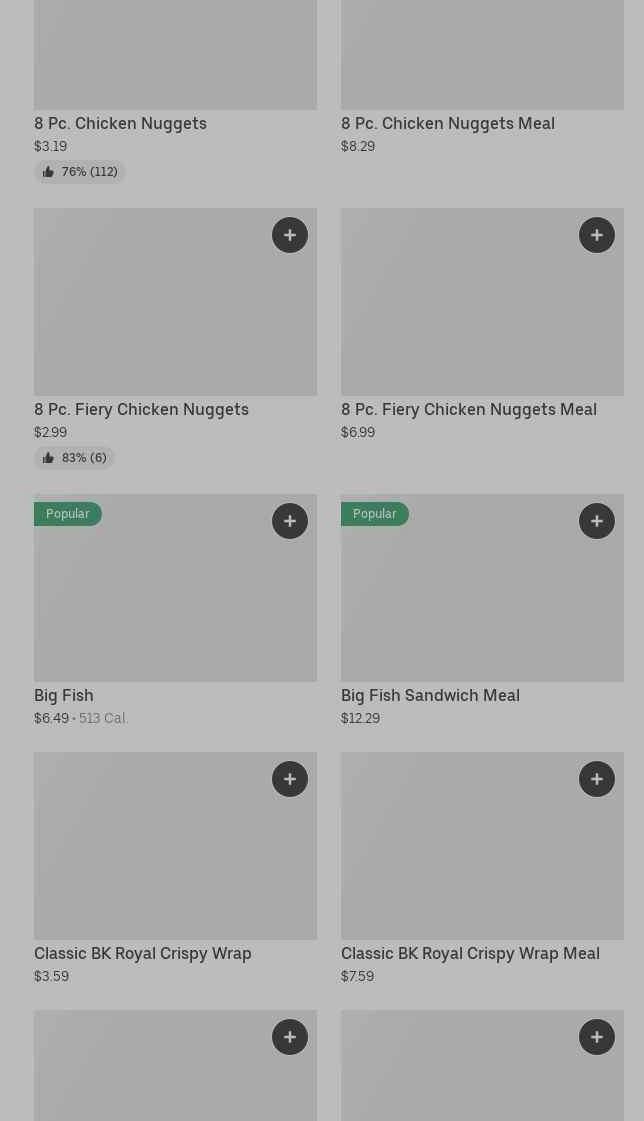Add Classic BK Royal Crispy Wrap Meal to cart

pos(597,779)
